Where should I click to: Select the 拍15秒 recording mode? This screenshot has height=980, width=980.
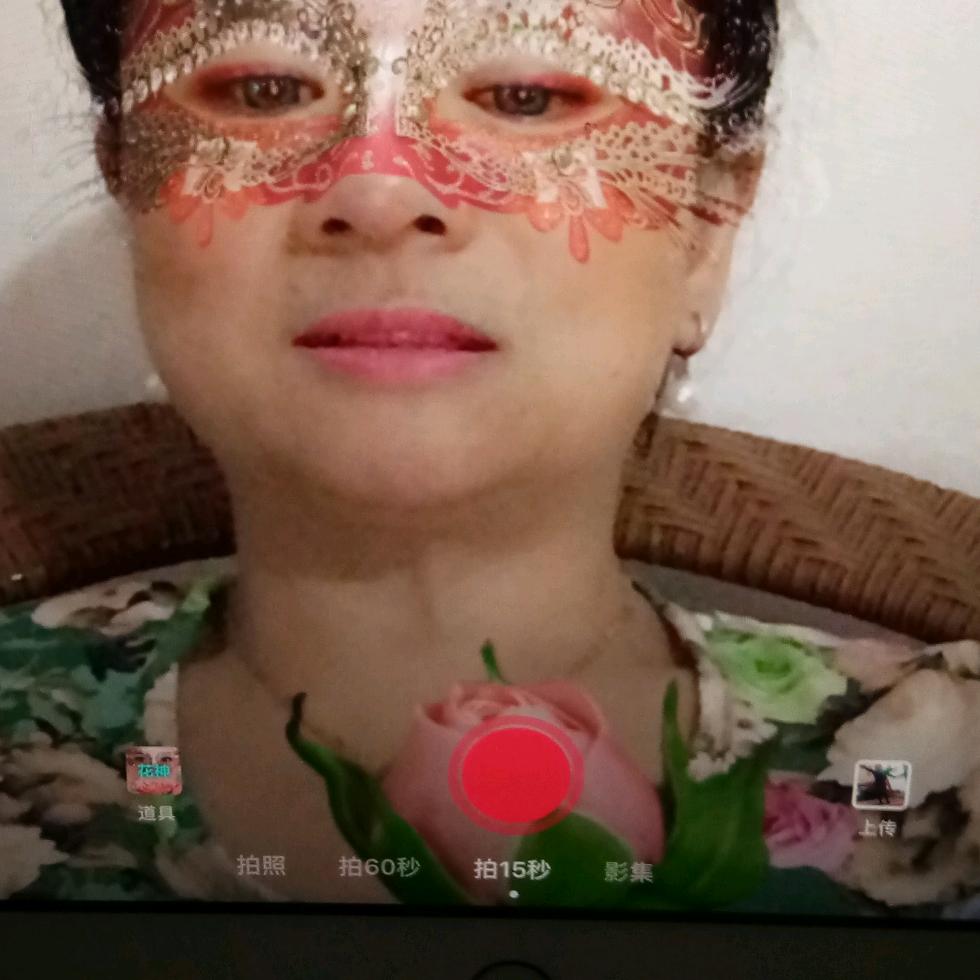pos(512,869)
